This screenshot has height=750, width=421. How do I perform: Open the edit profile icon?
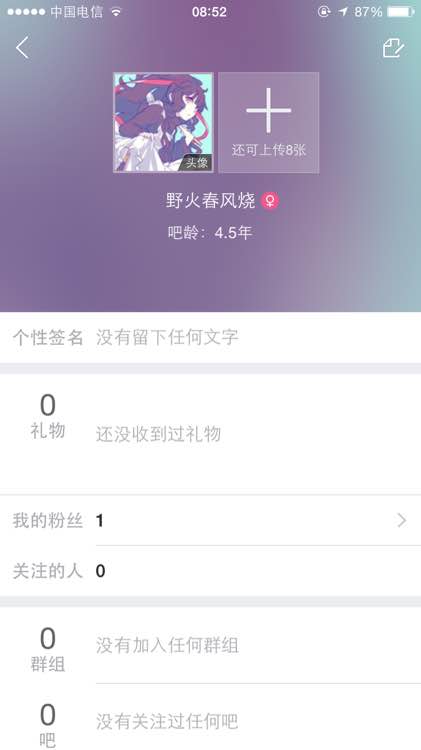pyautogui.click(x=393, y=48)
